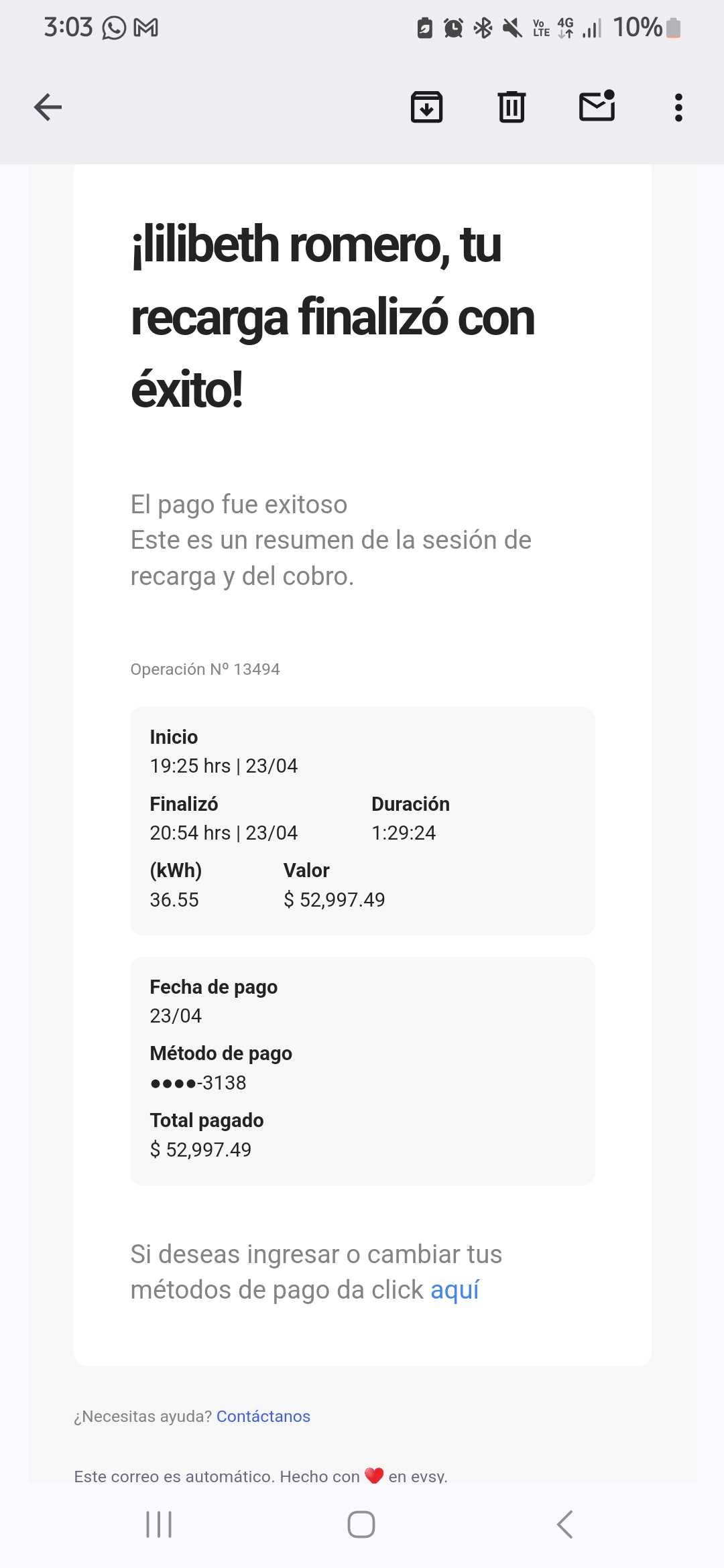The height and width of the screenshot is (1568, 724).
Task: Go to the system home screen
Action: [x=361, y=1524]
